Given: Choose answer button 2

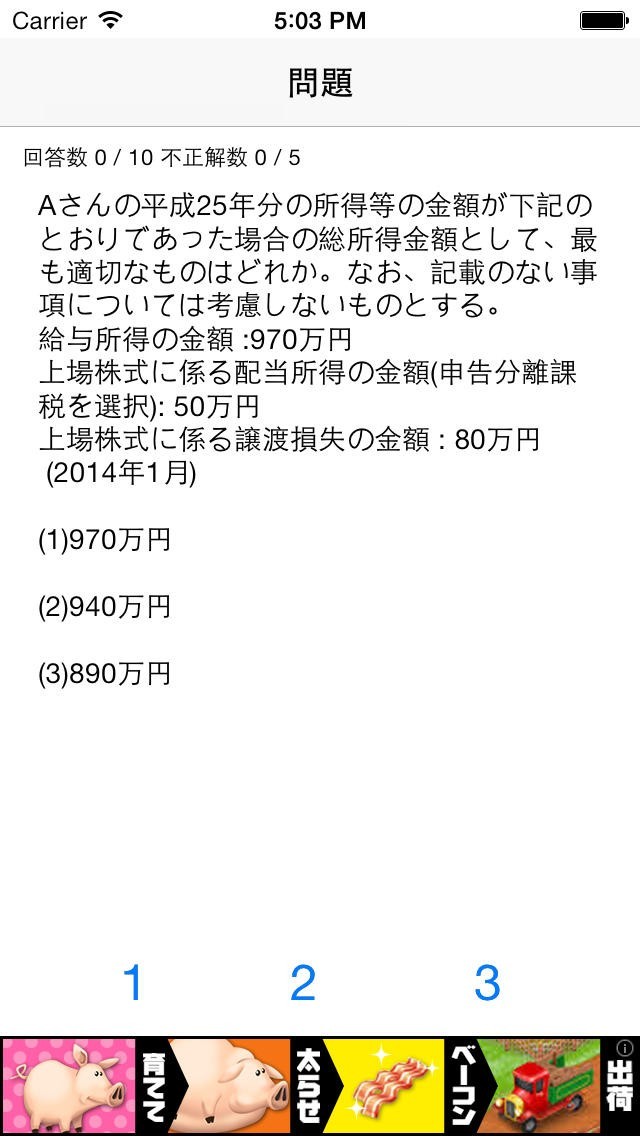Looking at the screenshot, I should pos(303,983).
